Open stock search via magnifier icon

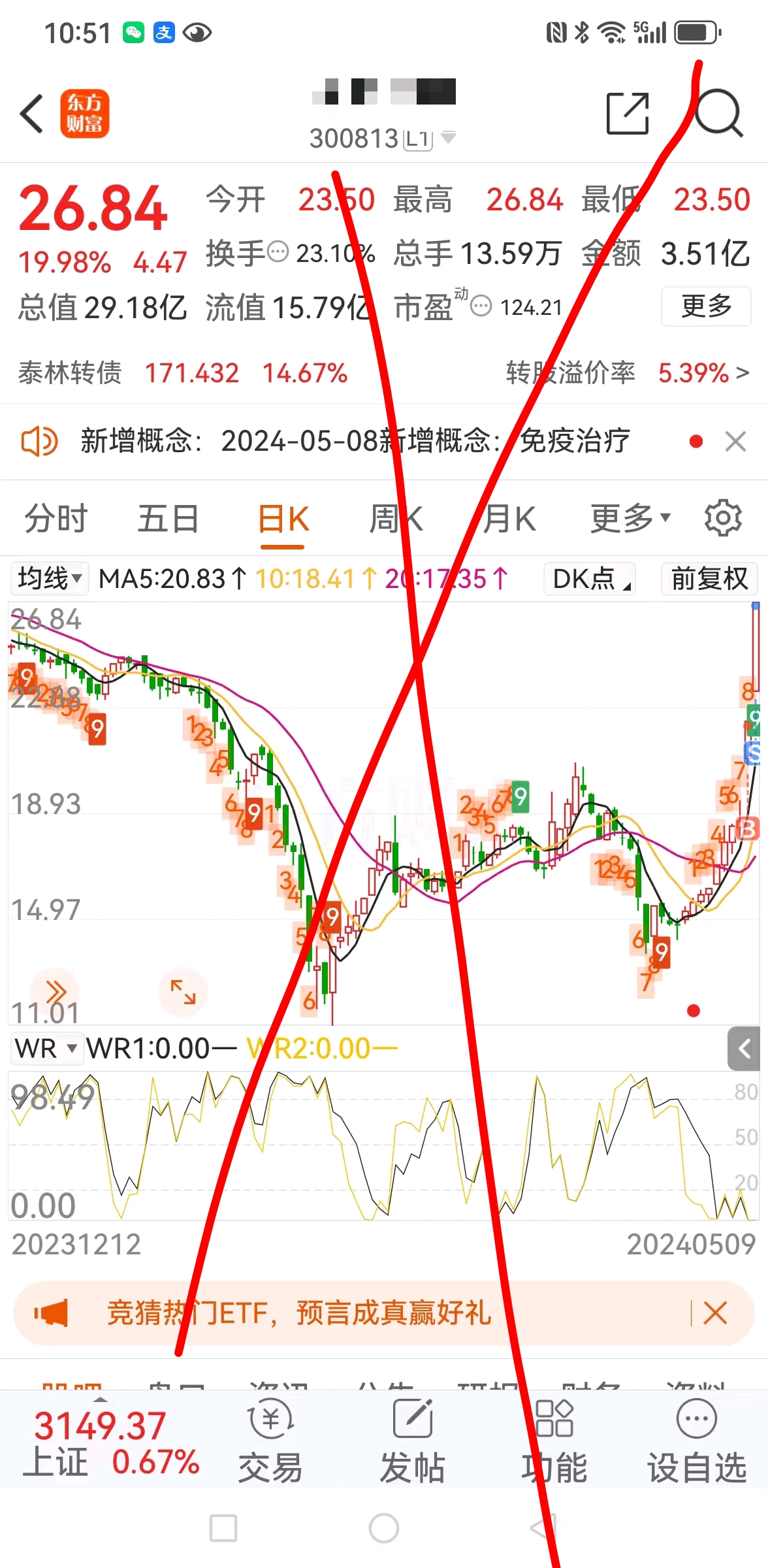[x=718, y=113]
